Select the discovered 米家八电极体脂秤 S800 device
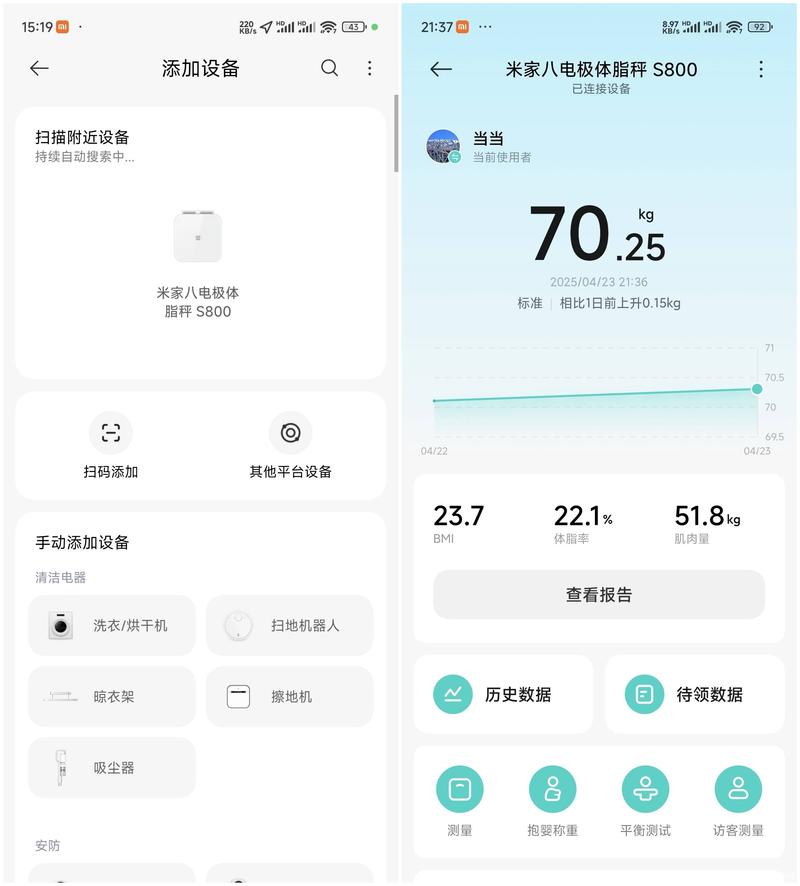This screenshot has width=800, height=886. (198, 263)
